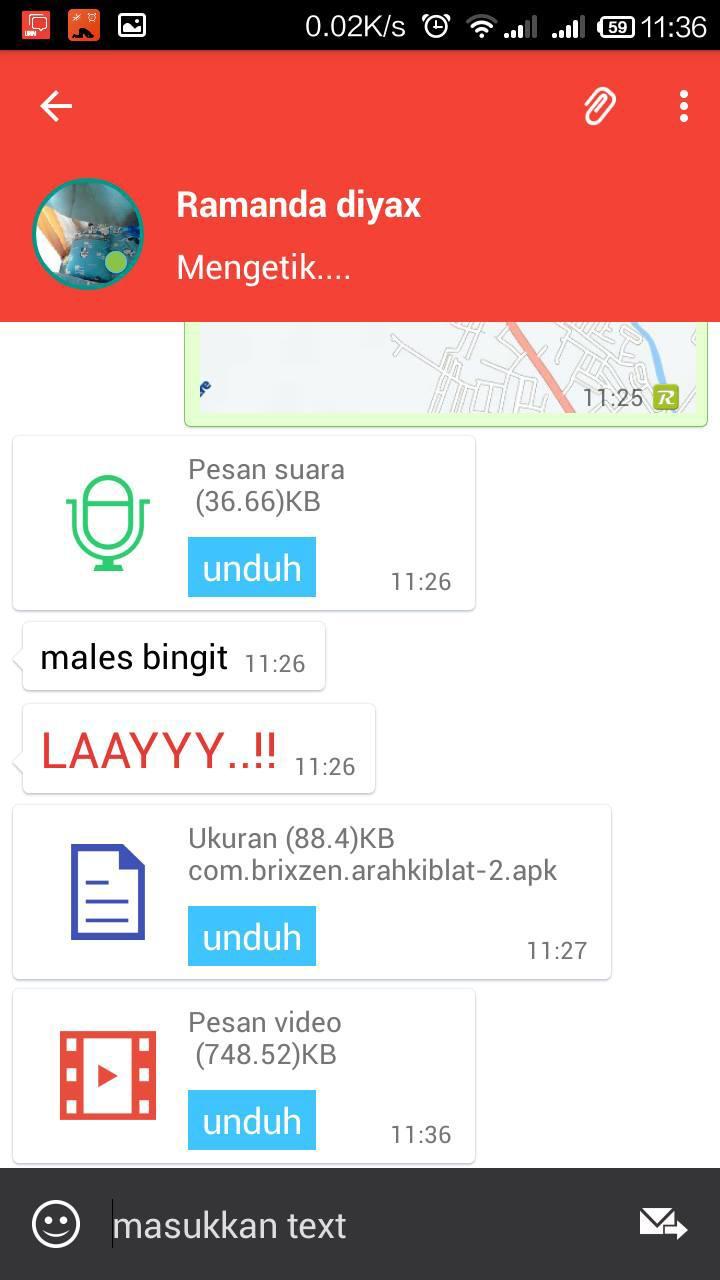
Task: Tap the back arrow to exit chat
Action: [x=55, y=105]
